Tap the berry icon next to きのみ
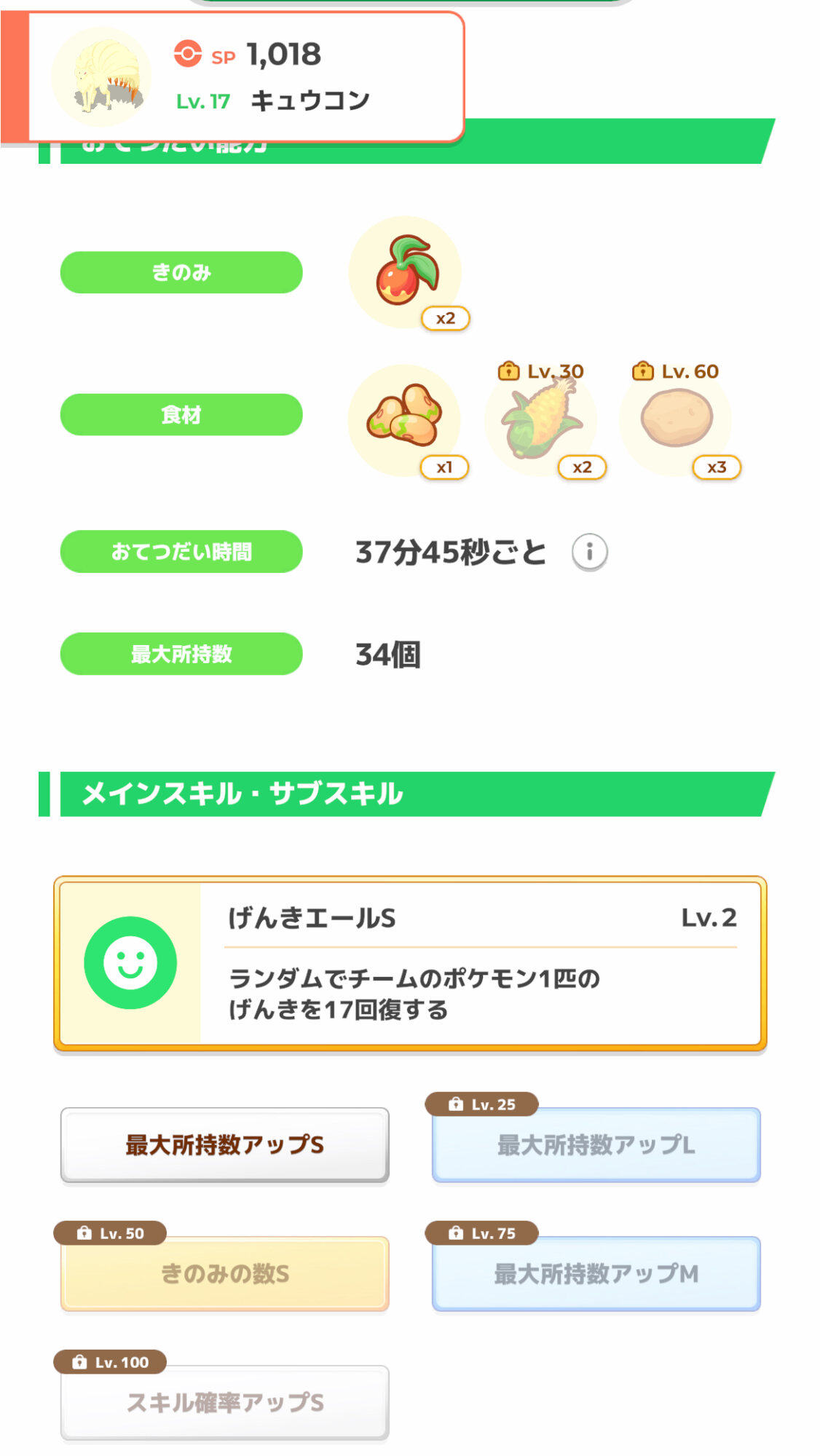The height and width of the screenshot is (1456, 820). pyautogui.click(x=405, y=272)
